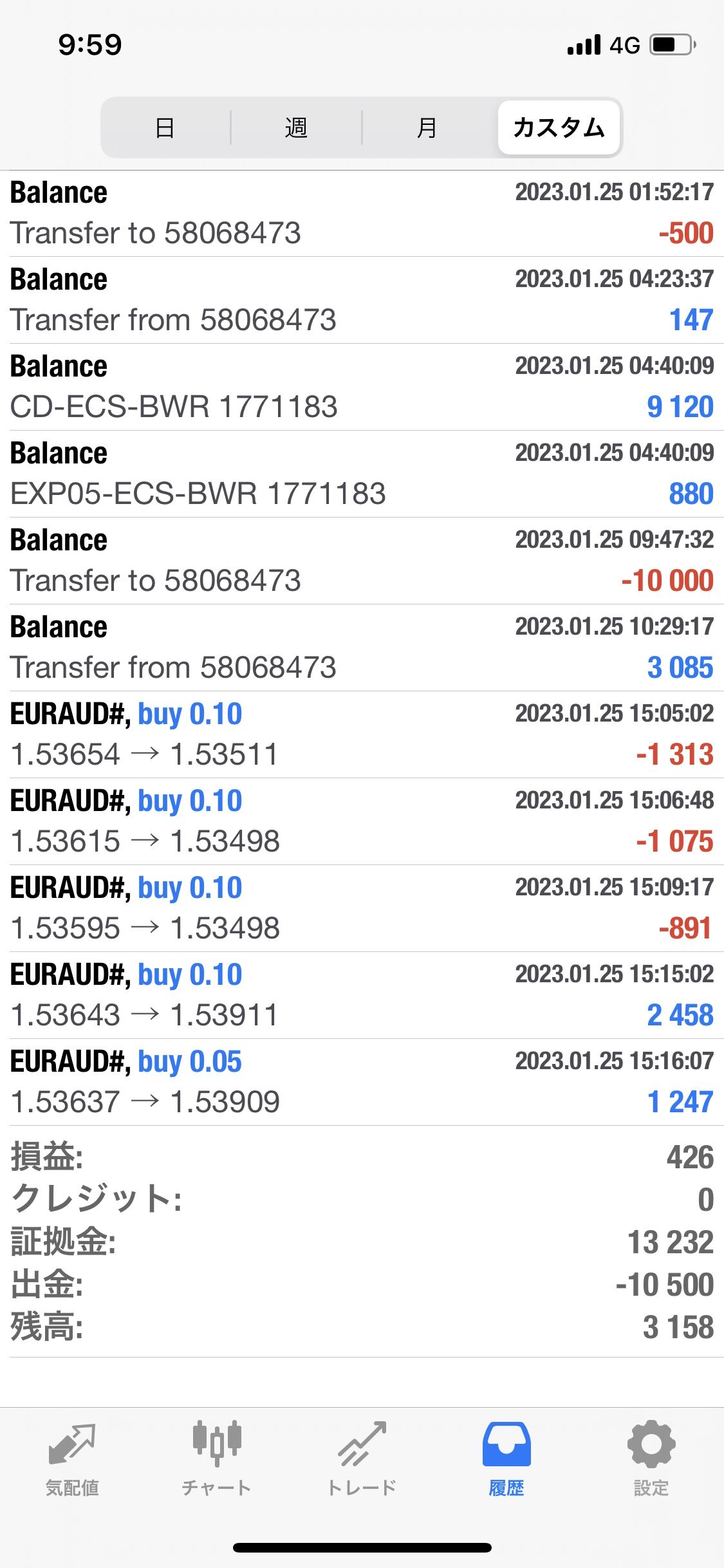Tap the カスタム custom period segment

pyautogui.click(x=559, y=127)
